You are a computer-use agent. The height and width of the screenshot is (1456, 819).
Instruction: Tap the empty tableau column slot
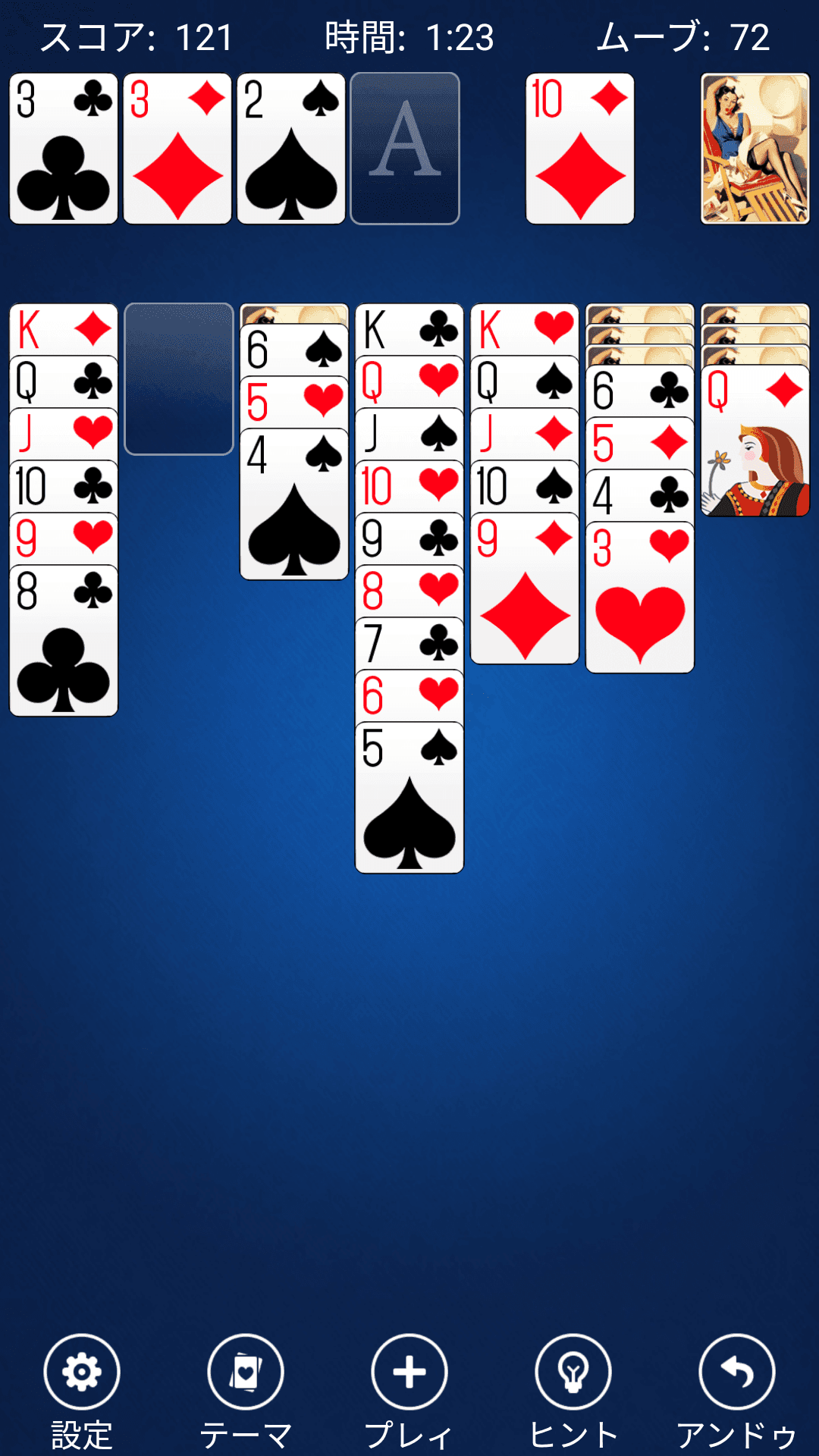pos(179,379)
